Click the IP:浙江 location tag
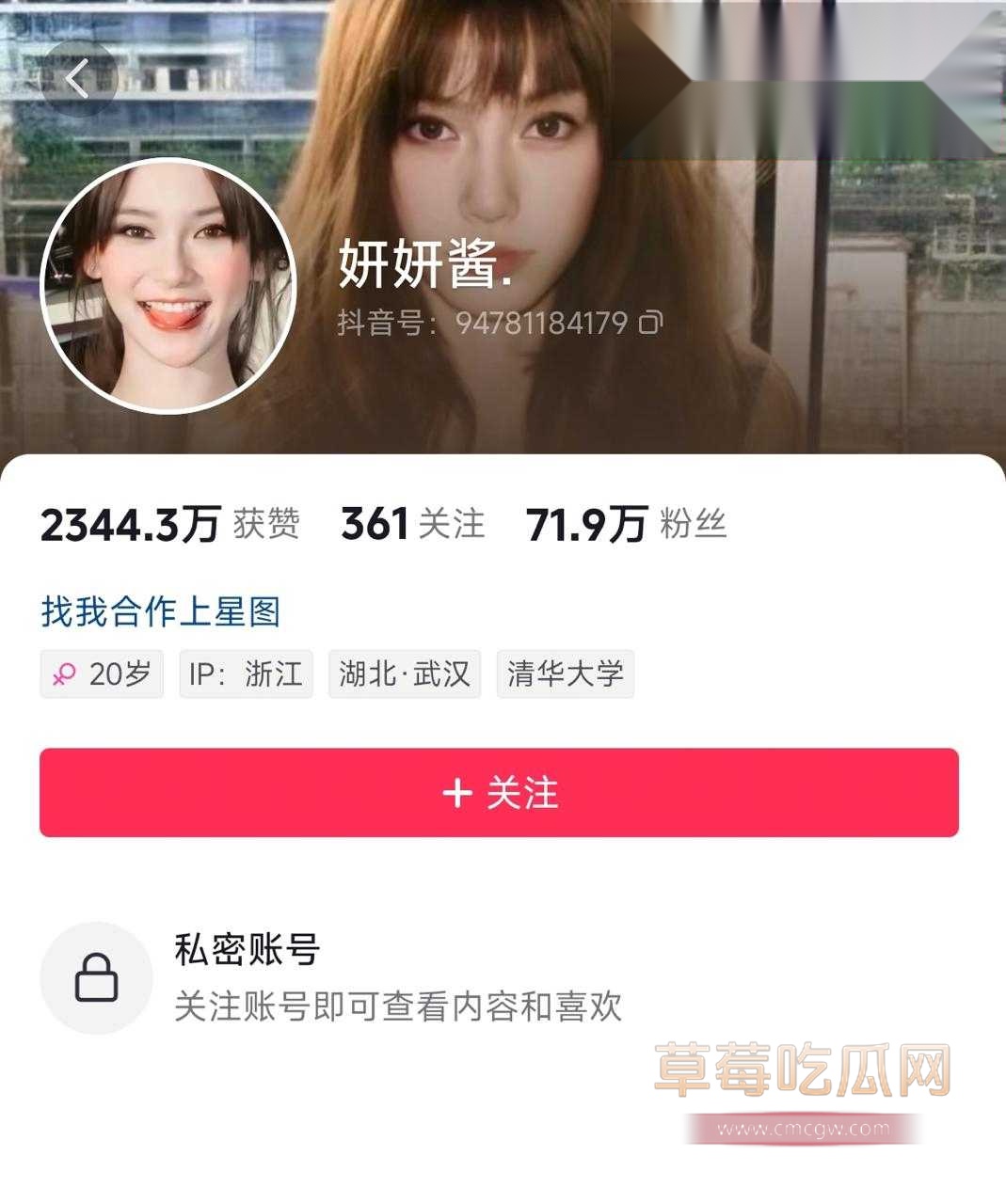Image resolution: width=1006 pixels, height=1204 pixels. pos(246,674)
